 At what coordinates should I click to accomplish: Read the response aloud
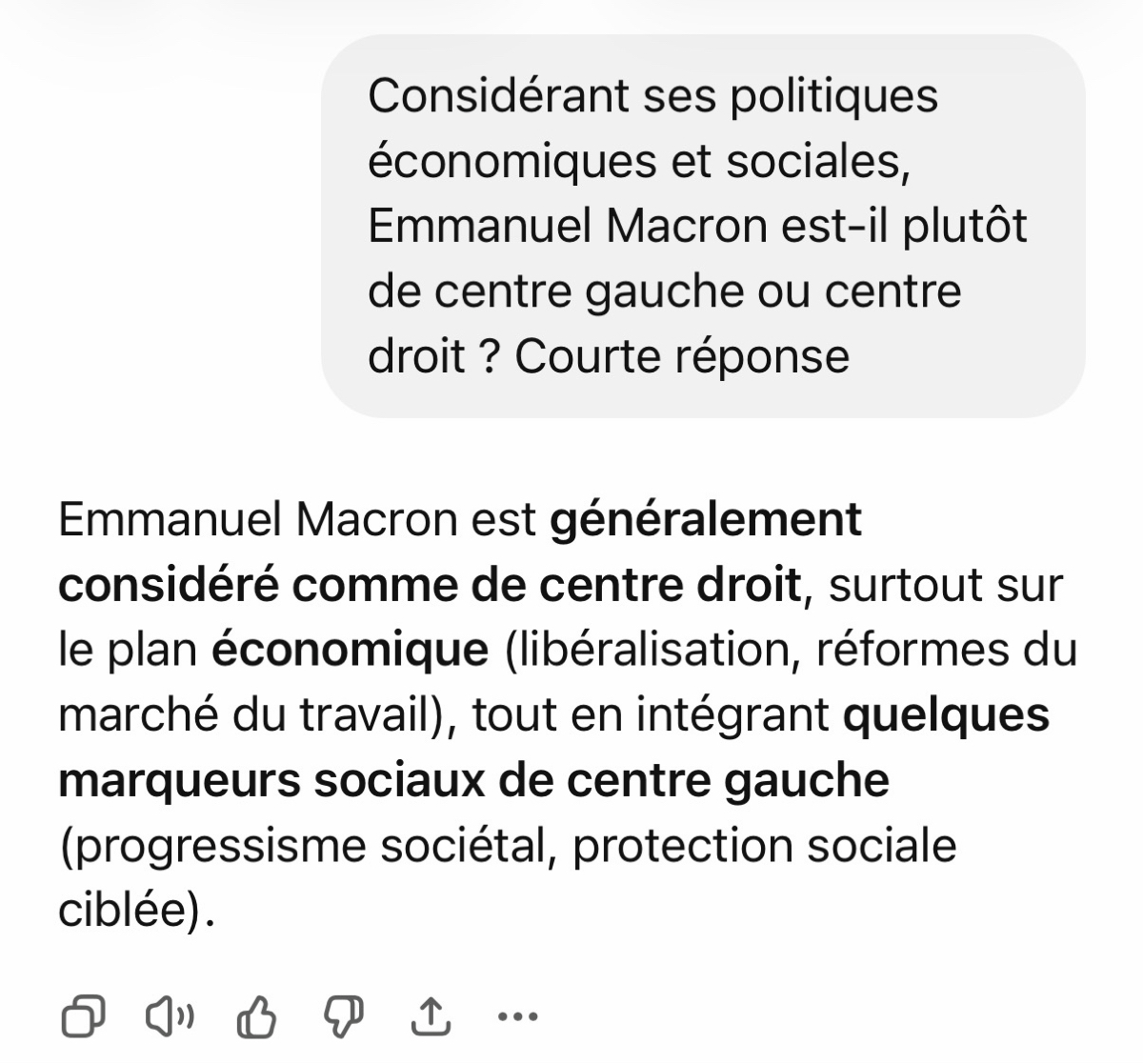[169, 1016]
